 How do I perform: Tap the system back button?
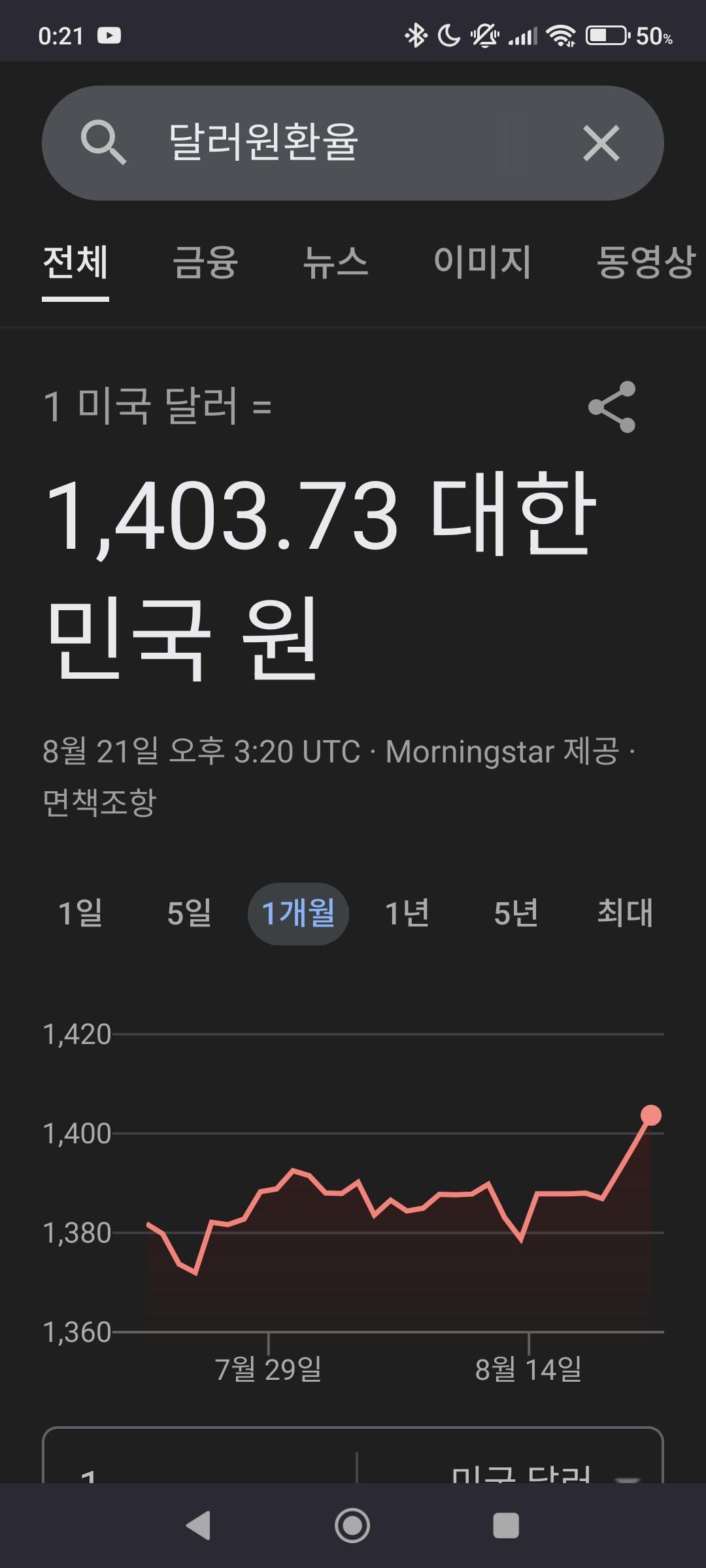(x=198, y=1526)
